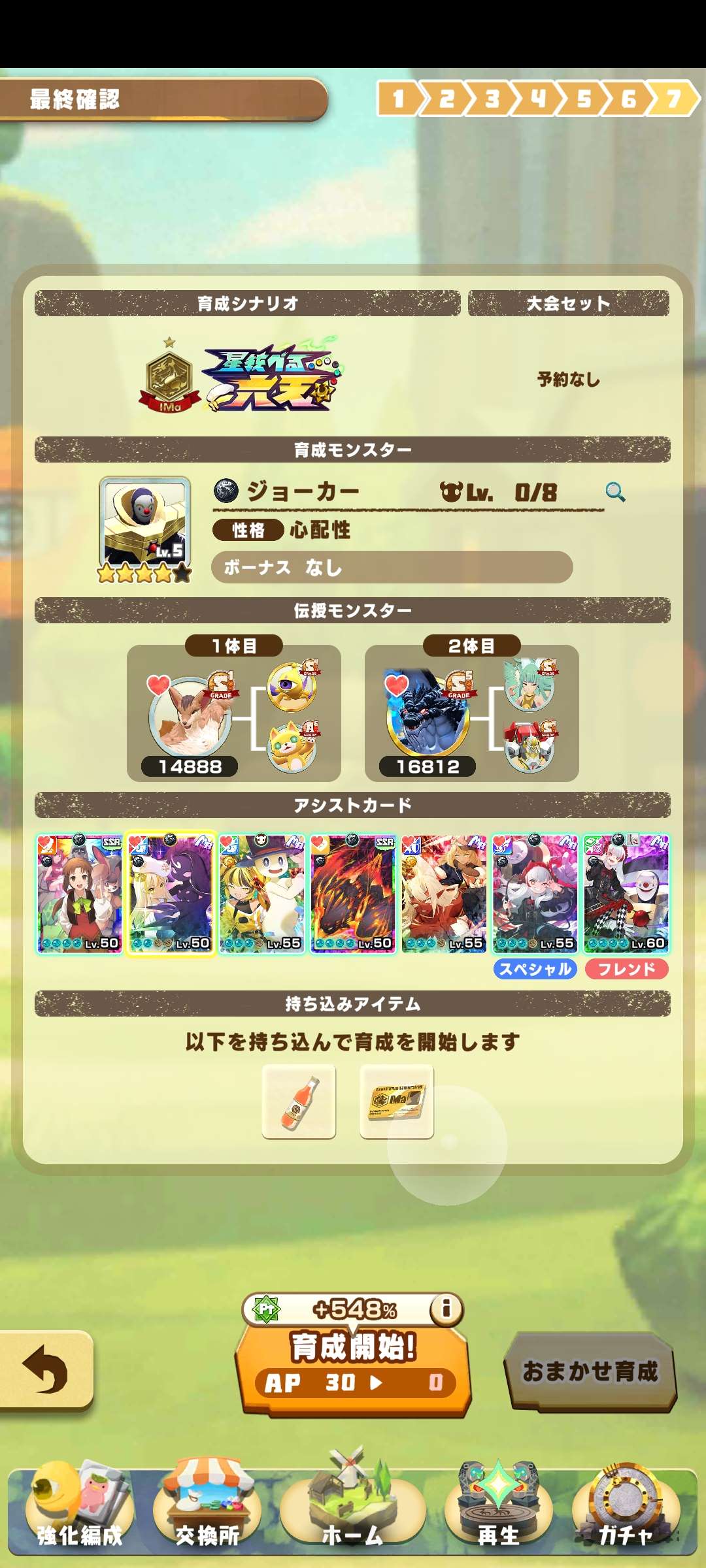Inspect ジョーカー with the magnifier icon
Screen dimensions: 706x1568
pyautogui.click(x=614, y=492)
